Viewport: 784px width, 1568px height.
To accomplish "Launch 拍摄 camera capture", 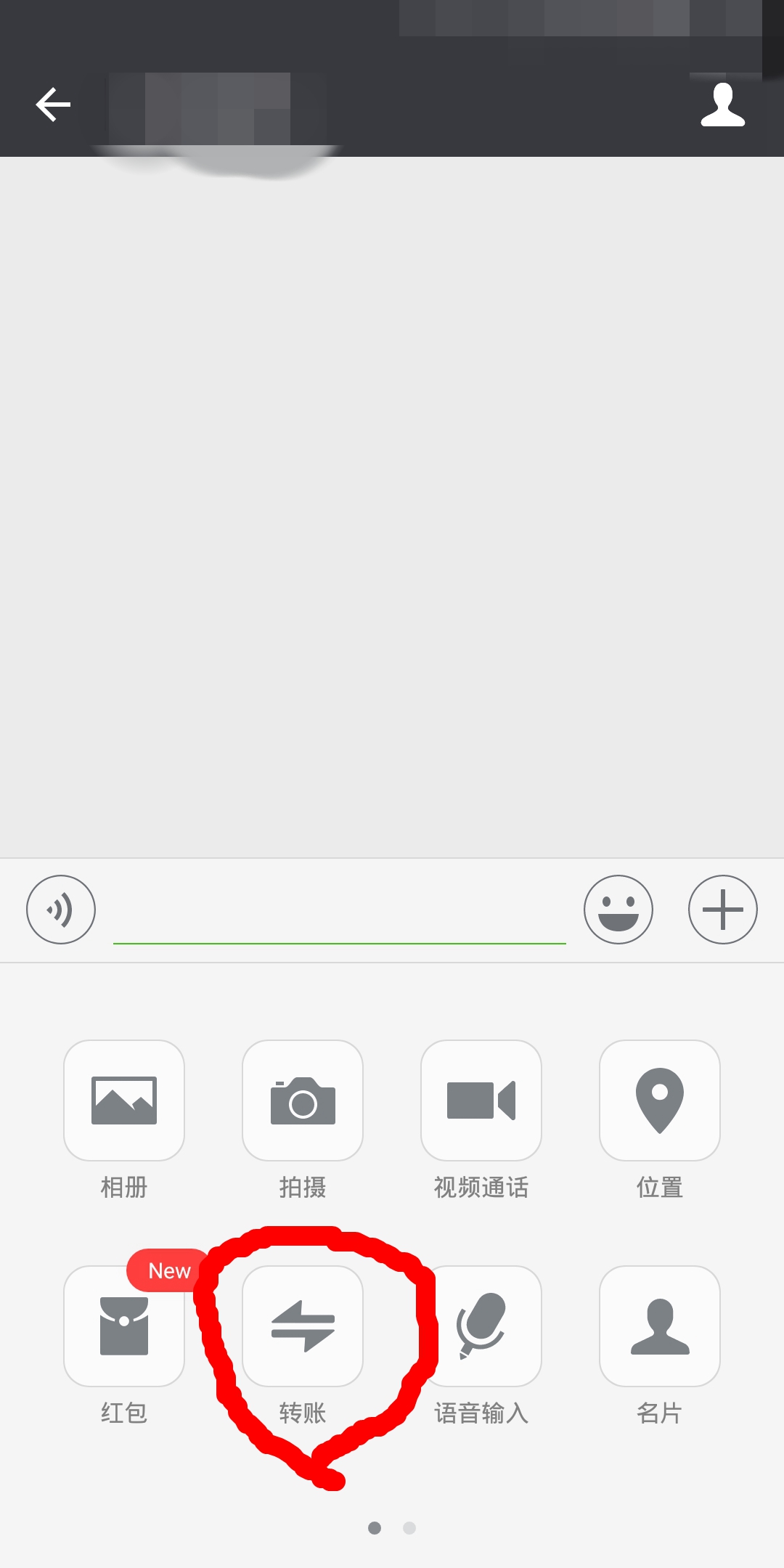I will (303, 1101).
